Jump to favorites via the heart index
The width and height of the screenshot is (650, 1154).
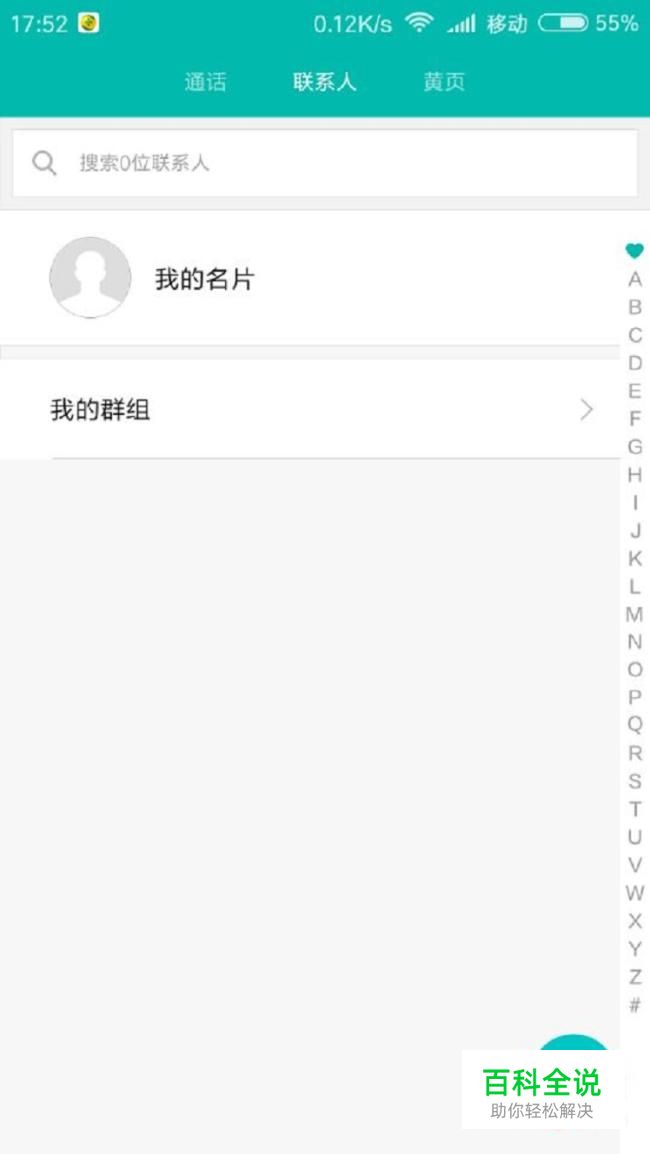pyautogui.click(x=635, y=251)
